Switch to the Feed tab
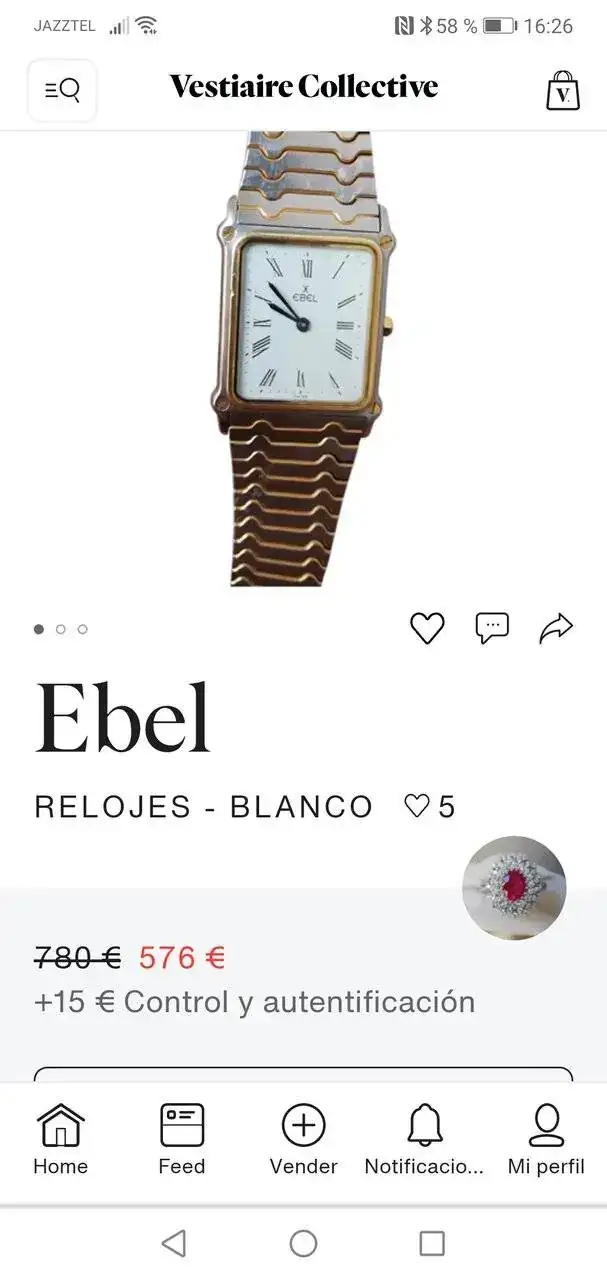Screen dimensions: 607x1280 tap(182, 1139)
